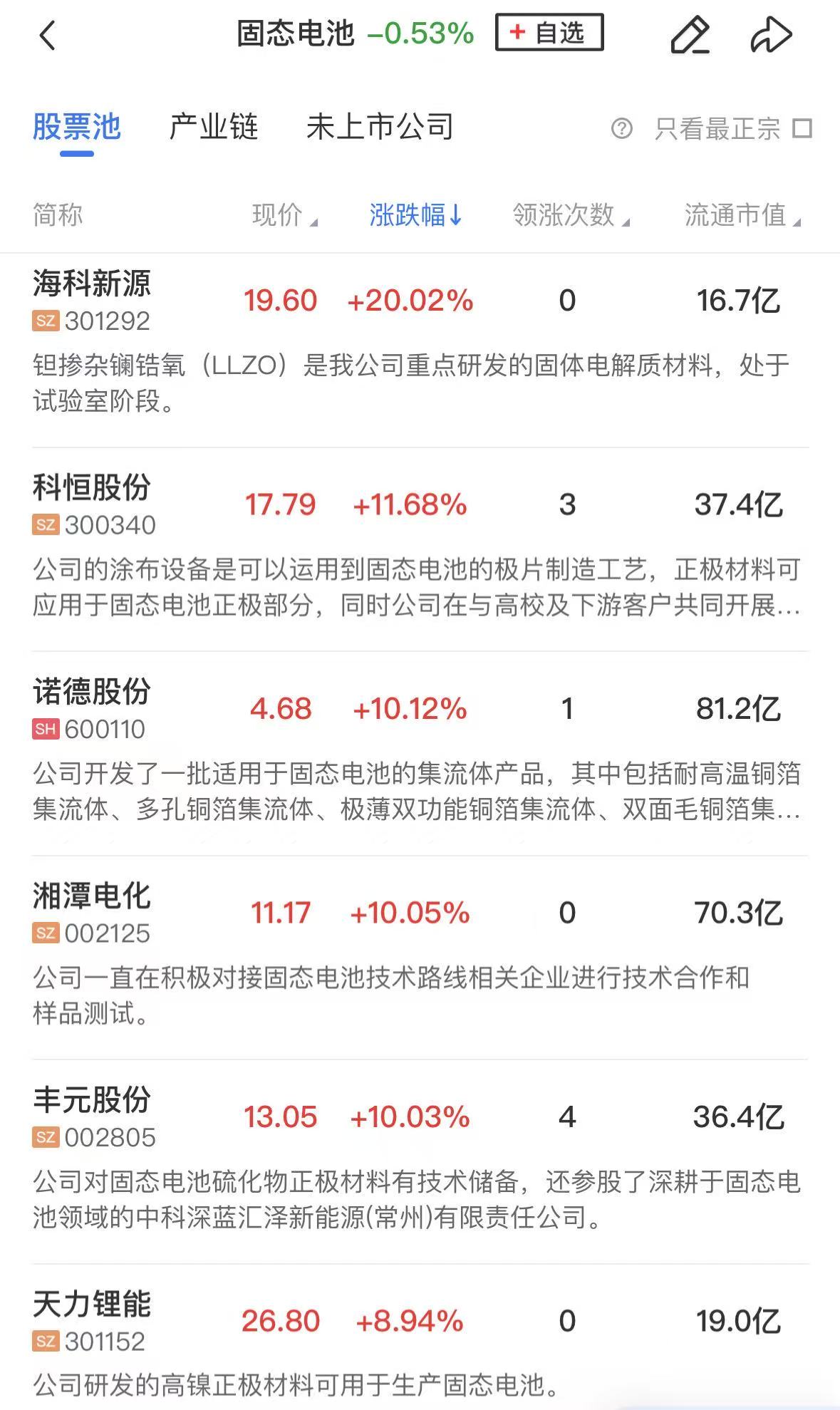Check the 只看最正宗 checkbox
Screen dimensions: 840x1410
pos(803,129)
